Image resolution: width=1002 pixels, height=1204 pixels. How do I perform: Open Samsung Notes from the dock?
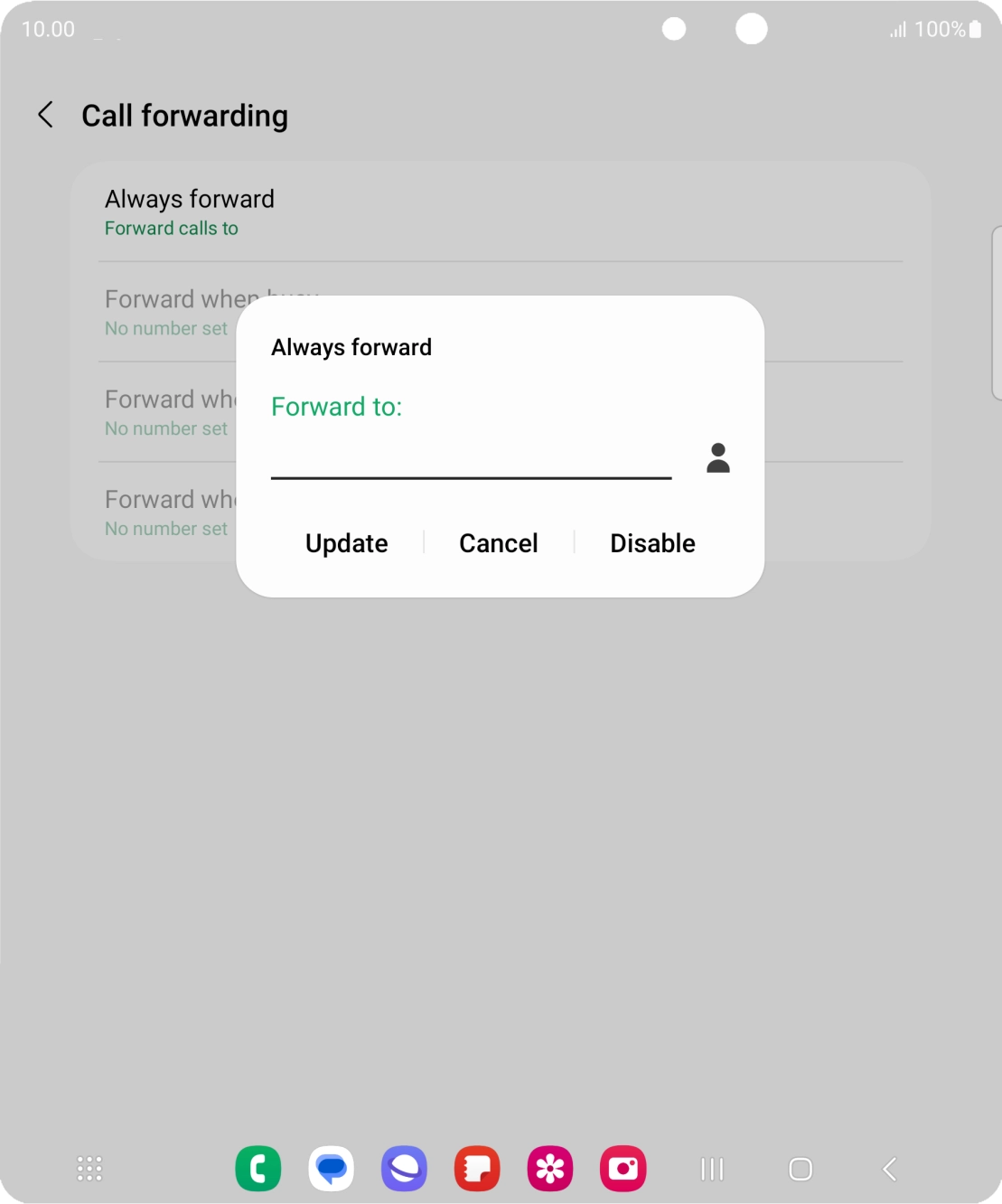pyautogui.click(x=477, y=1169)
